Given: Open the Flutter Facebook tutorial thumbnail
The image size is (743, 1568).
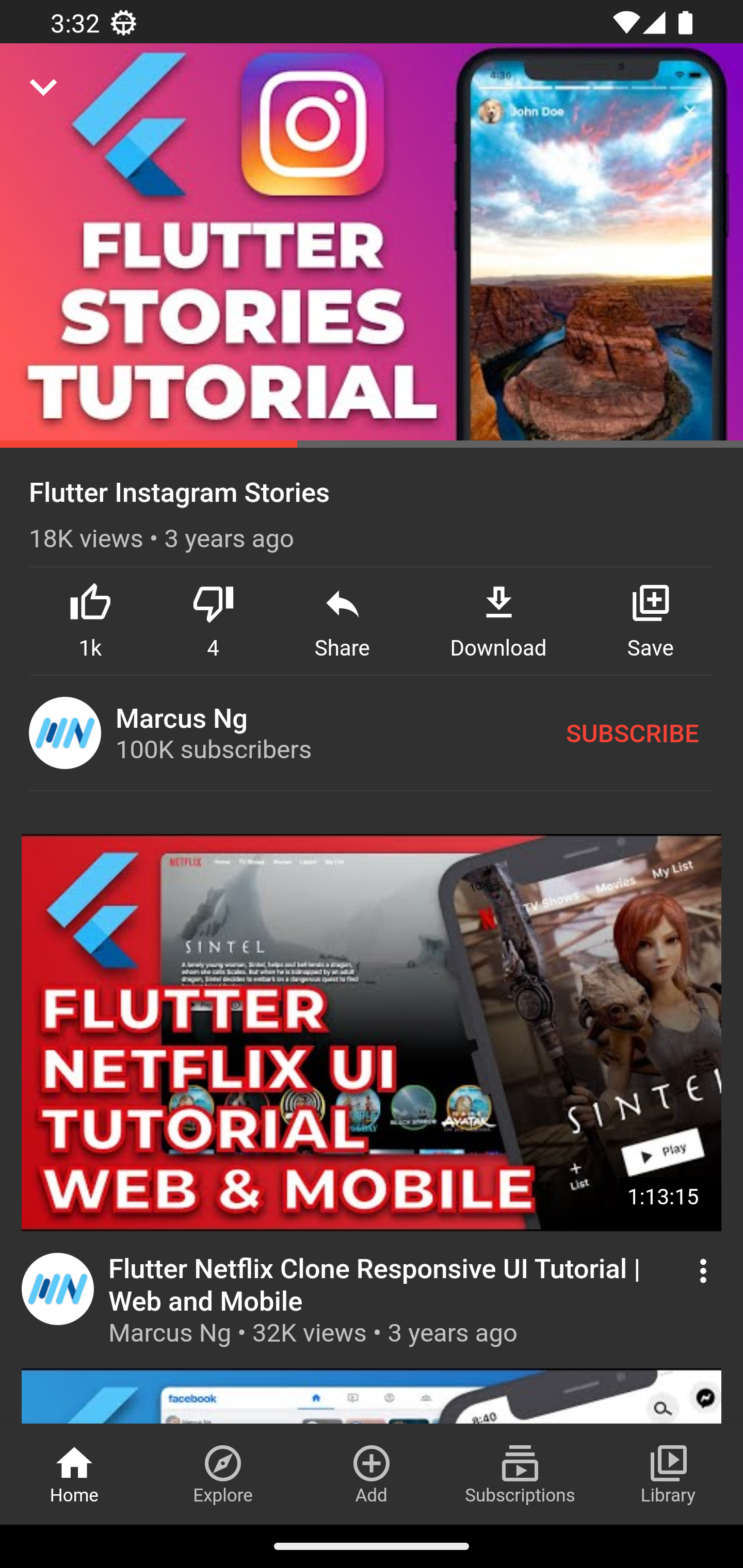Looking at the screenshot, I should coord(372,1396).
